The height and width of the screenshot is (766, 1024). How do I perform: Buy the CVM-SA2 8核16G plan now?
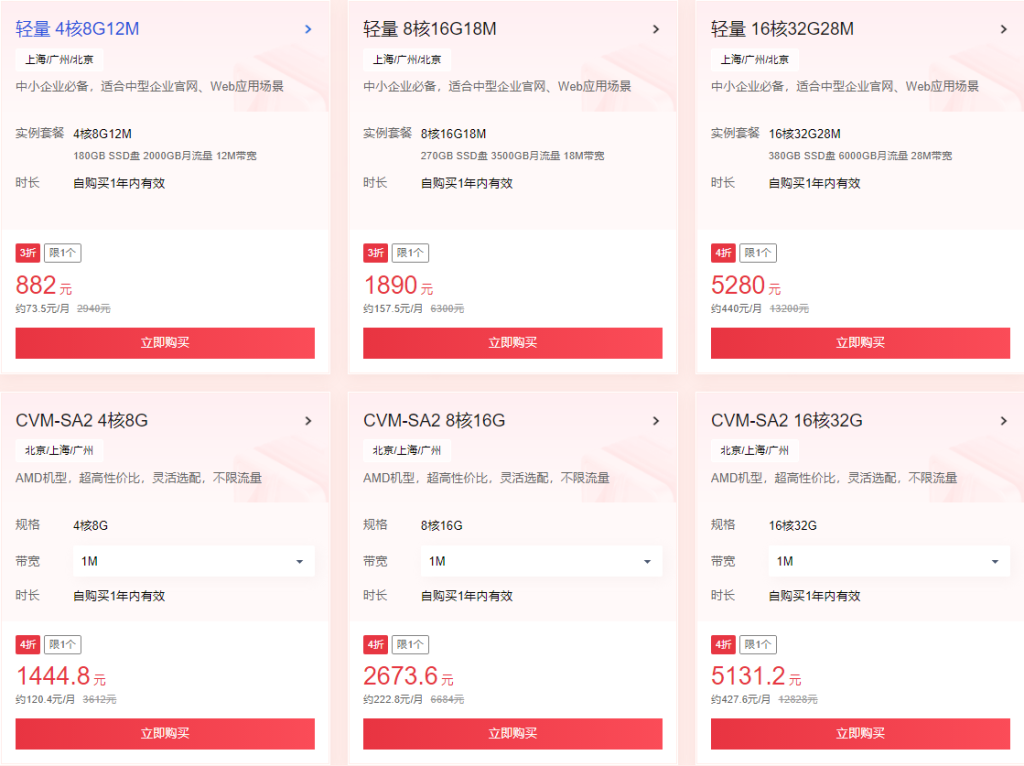(512, 733)
